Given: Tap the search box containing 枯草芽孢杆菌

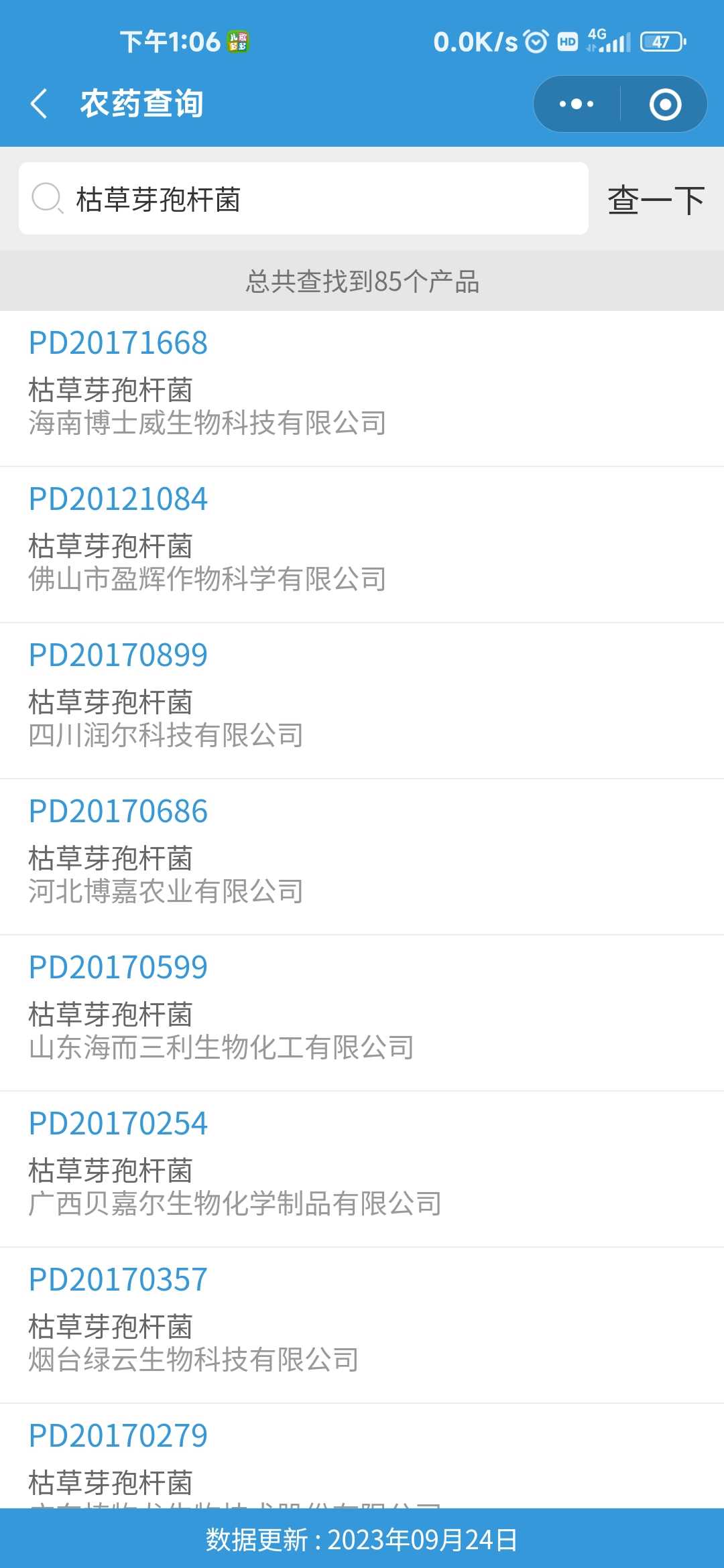Looking at the screenshot, I should 304,198.
